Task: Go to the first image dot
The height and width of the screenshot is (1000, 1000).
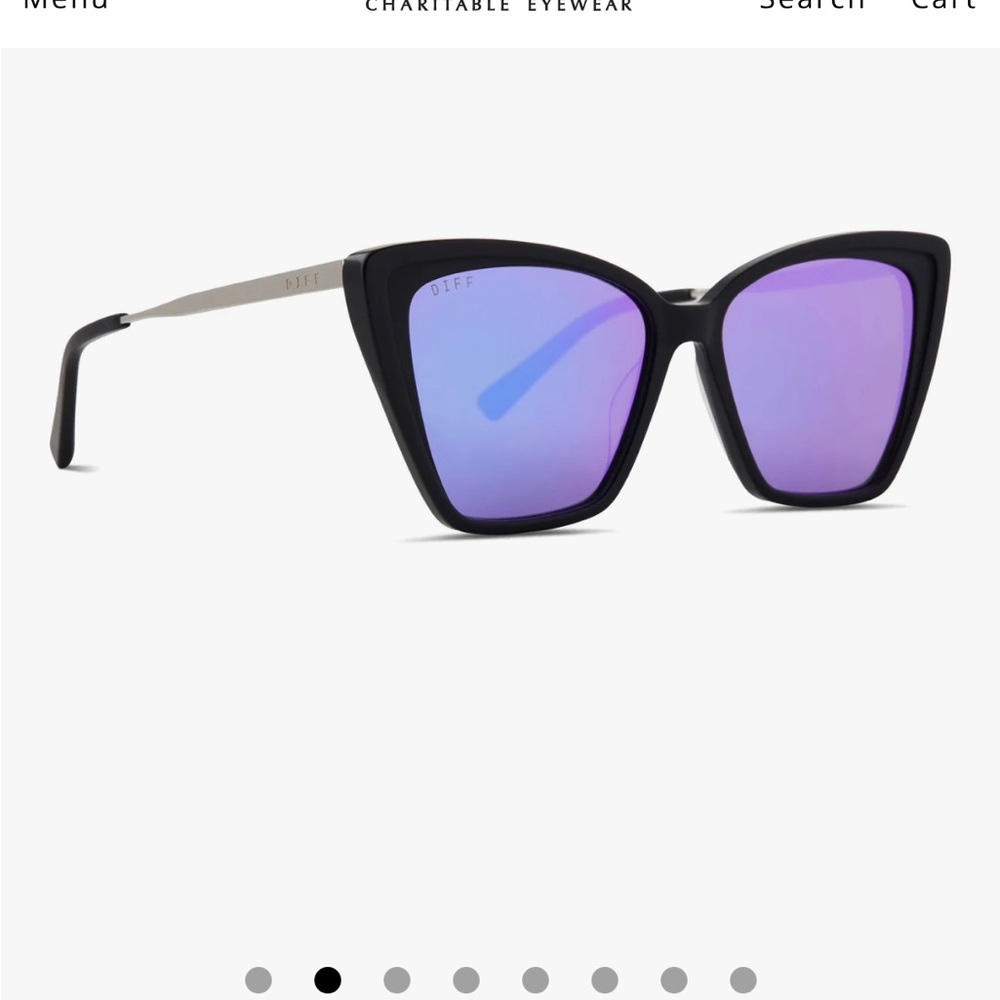Action: point(258,980)
